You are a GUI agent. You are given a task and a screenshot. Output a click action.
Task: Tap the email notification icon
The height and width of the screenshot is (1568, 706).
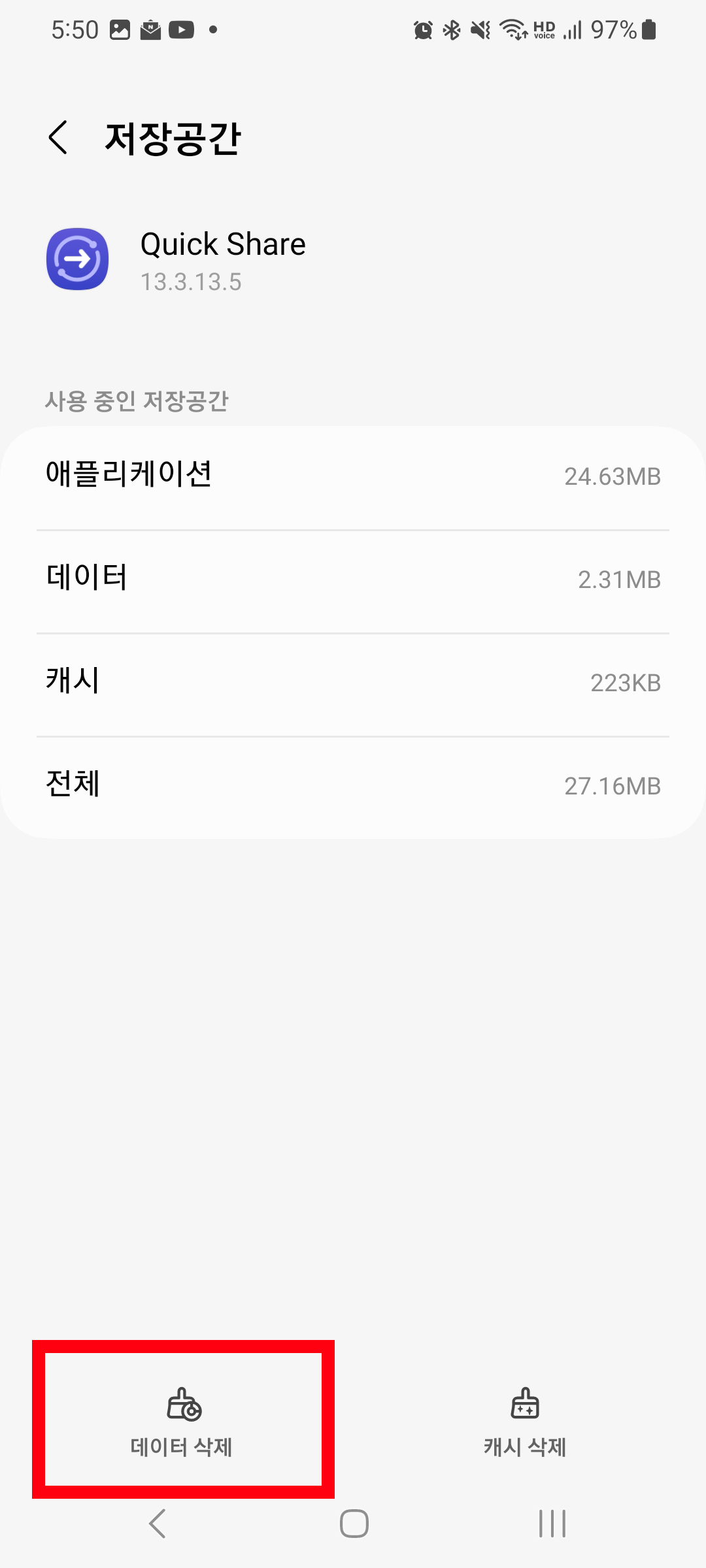tap(150, 29)
